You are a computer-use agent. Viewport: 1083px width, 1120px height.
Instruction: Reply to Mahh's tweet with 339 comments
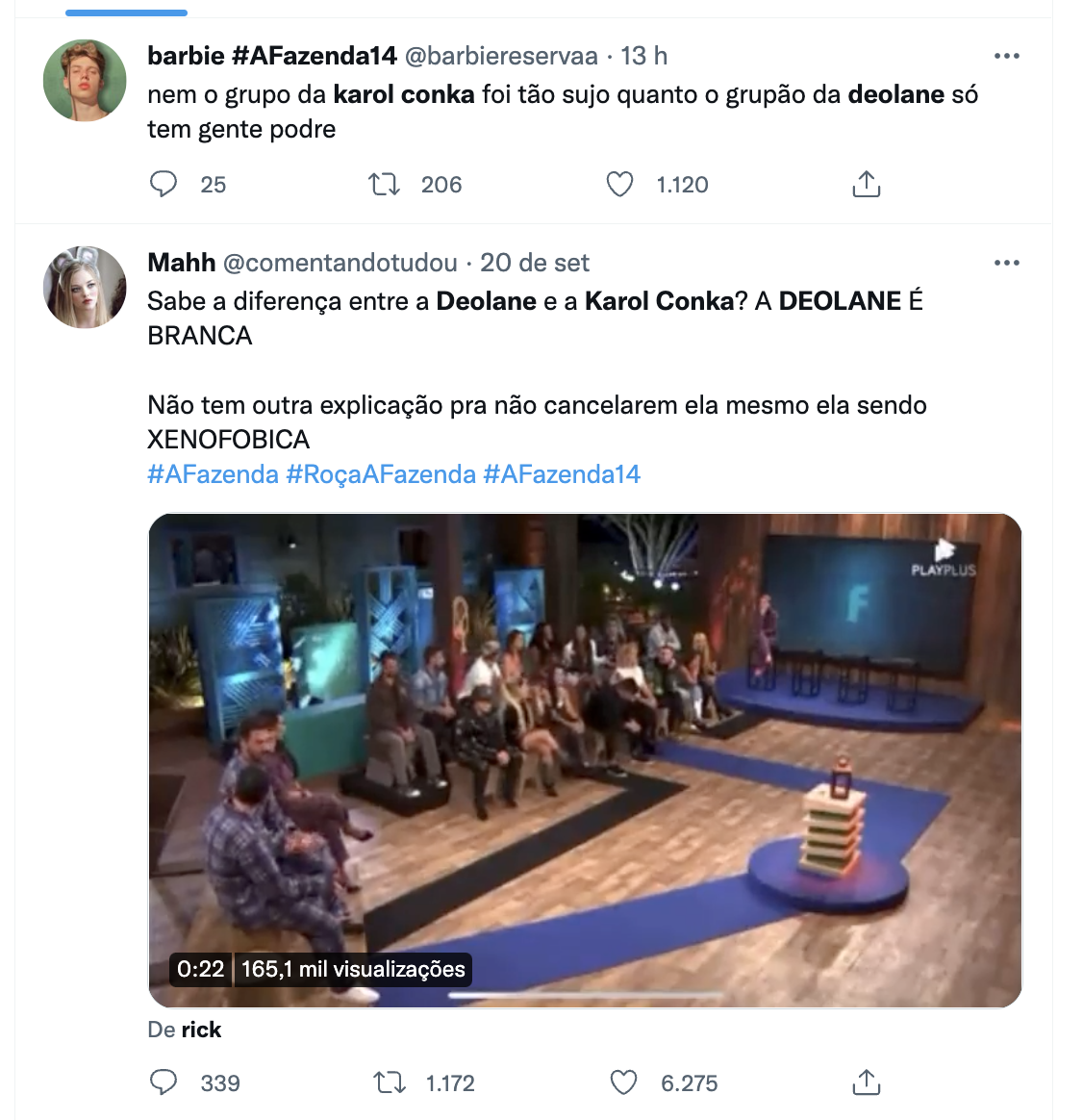(x=164, y=1082)
